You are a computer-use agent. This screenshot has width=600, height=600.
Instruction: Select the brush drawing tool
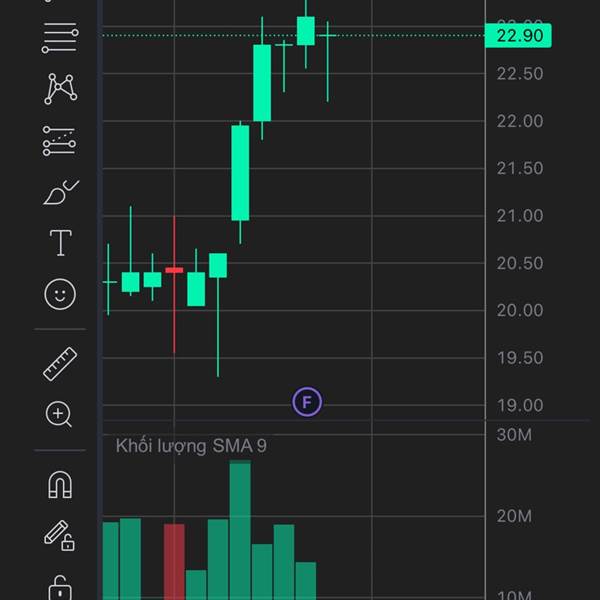(x=60, y=192)
